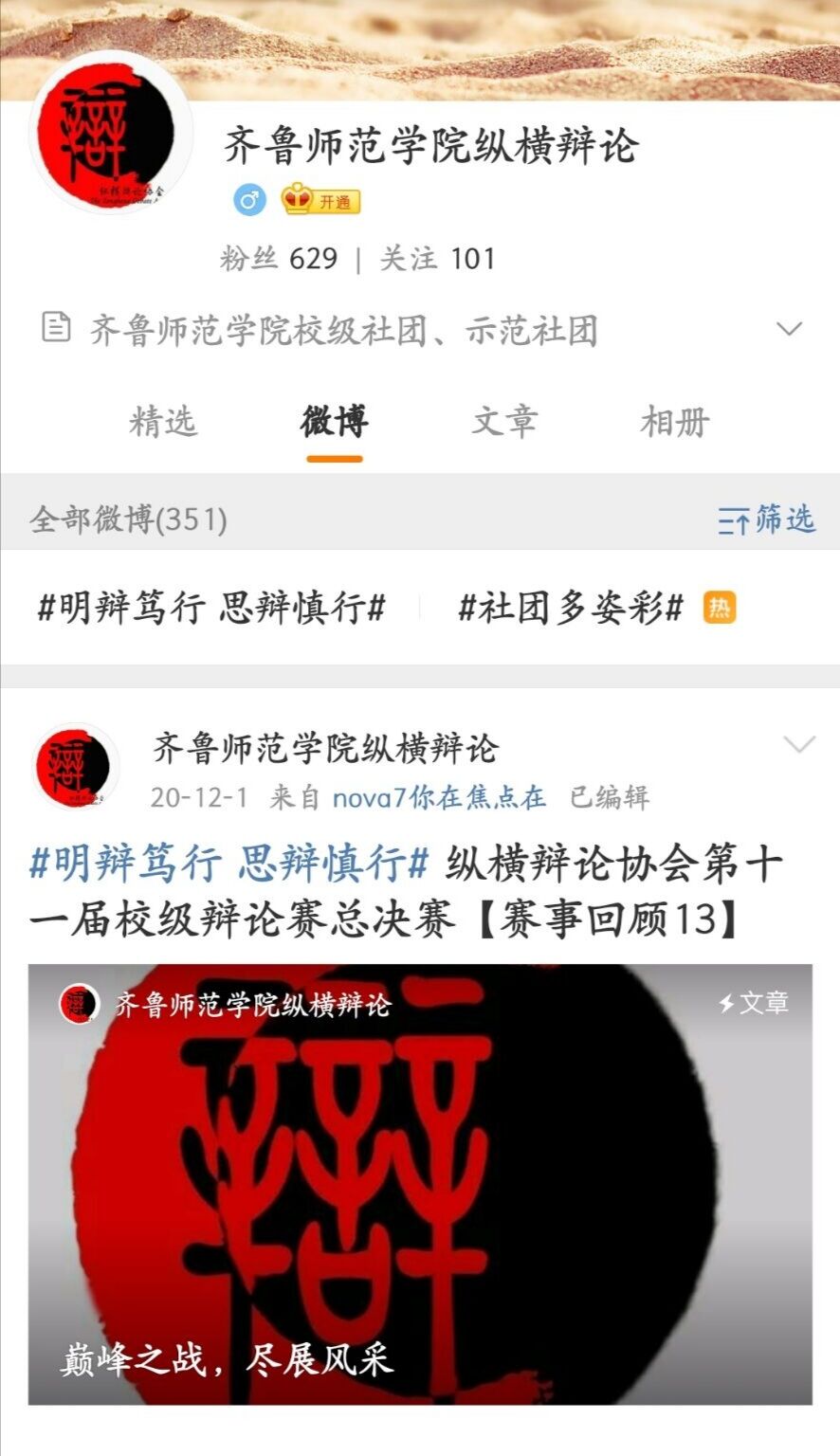Image resolution: width=840 pixels, height=1456 pixels.
Task: Open the 筛选 filter
Action: (x=766, y=519)
